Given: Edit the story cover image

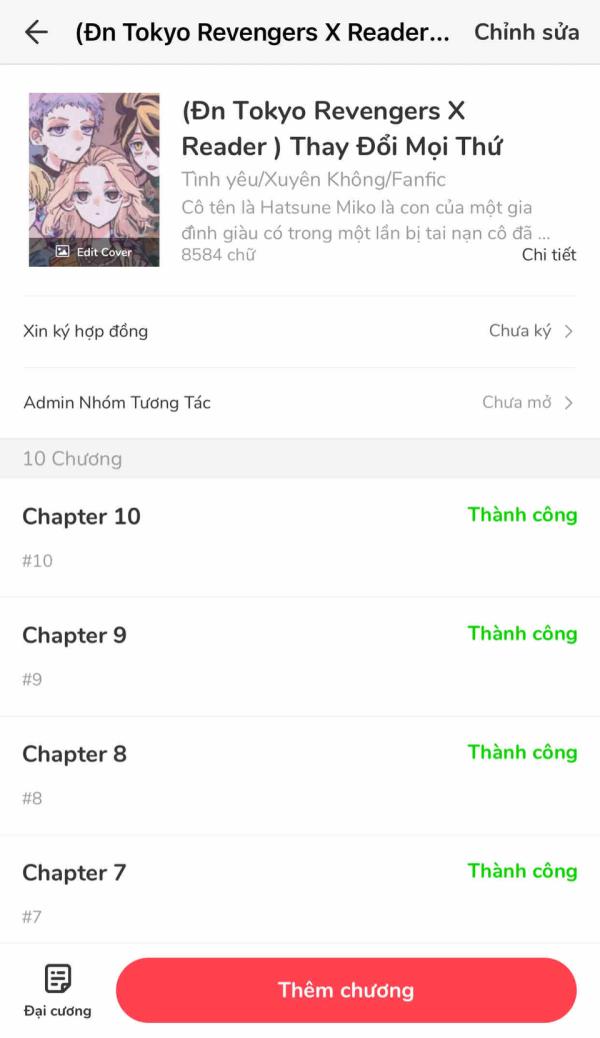Looking at the screenshot, I should (x=94, y=179).
